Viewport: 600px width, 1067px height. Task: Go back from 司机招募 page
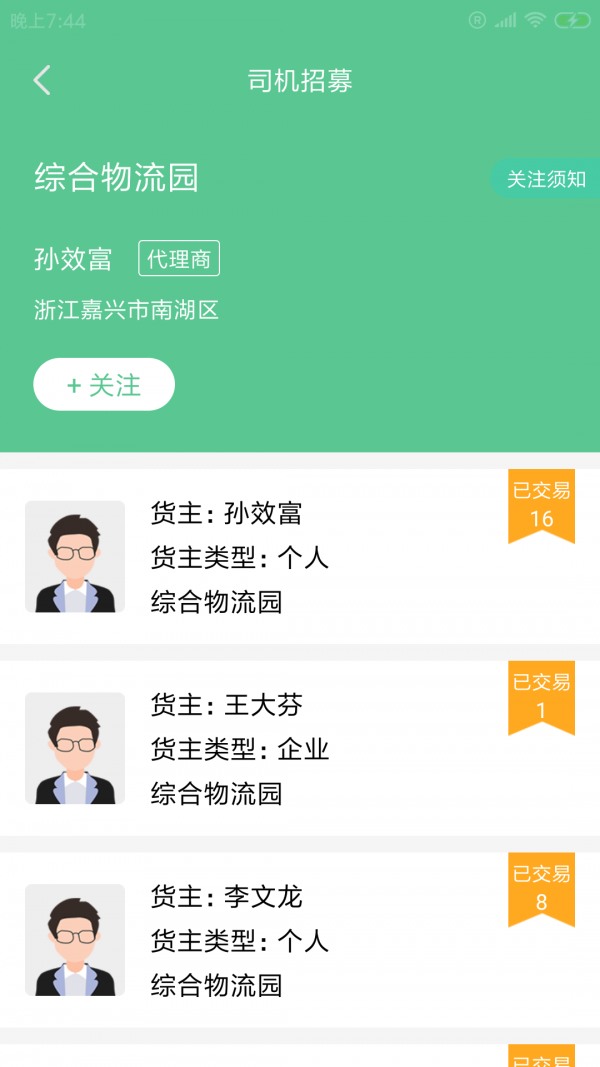[x=41, y=81]
